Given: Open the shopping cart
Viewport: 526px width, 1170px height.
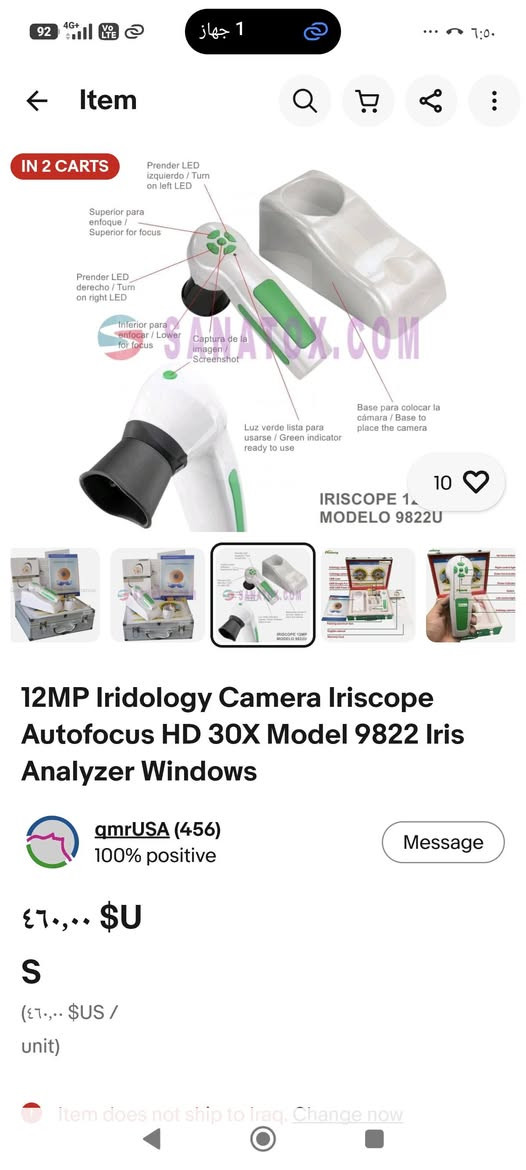Looking at the screenshot, I should [x=367, y=101].
